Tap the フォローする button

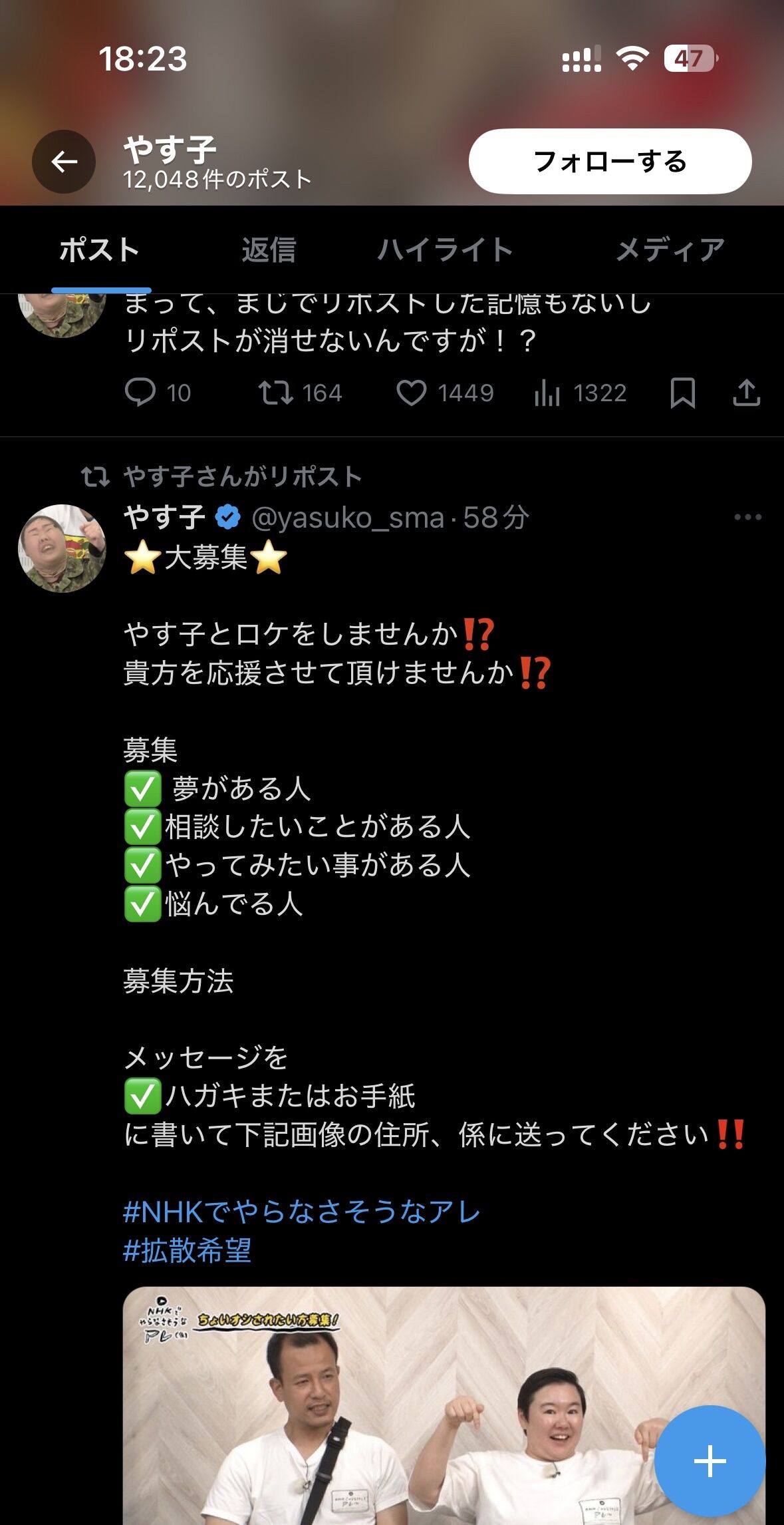click(x=610, y=162)
